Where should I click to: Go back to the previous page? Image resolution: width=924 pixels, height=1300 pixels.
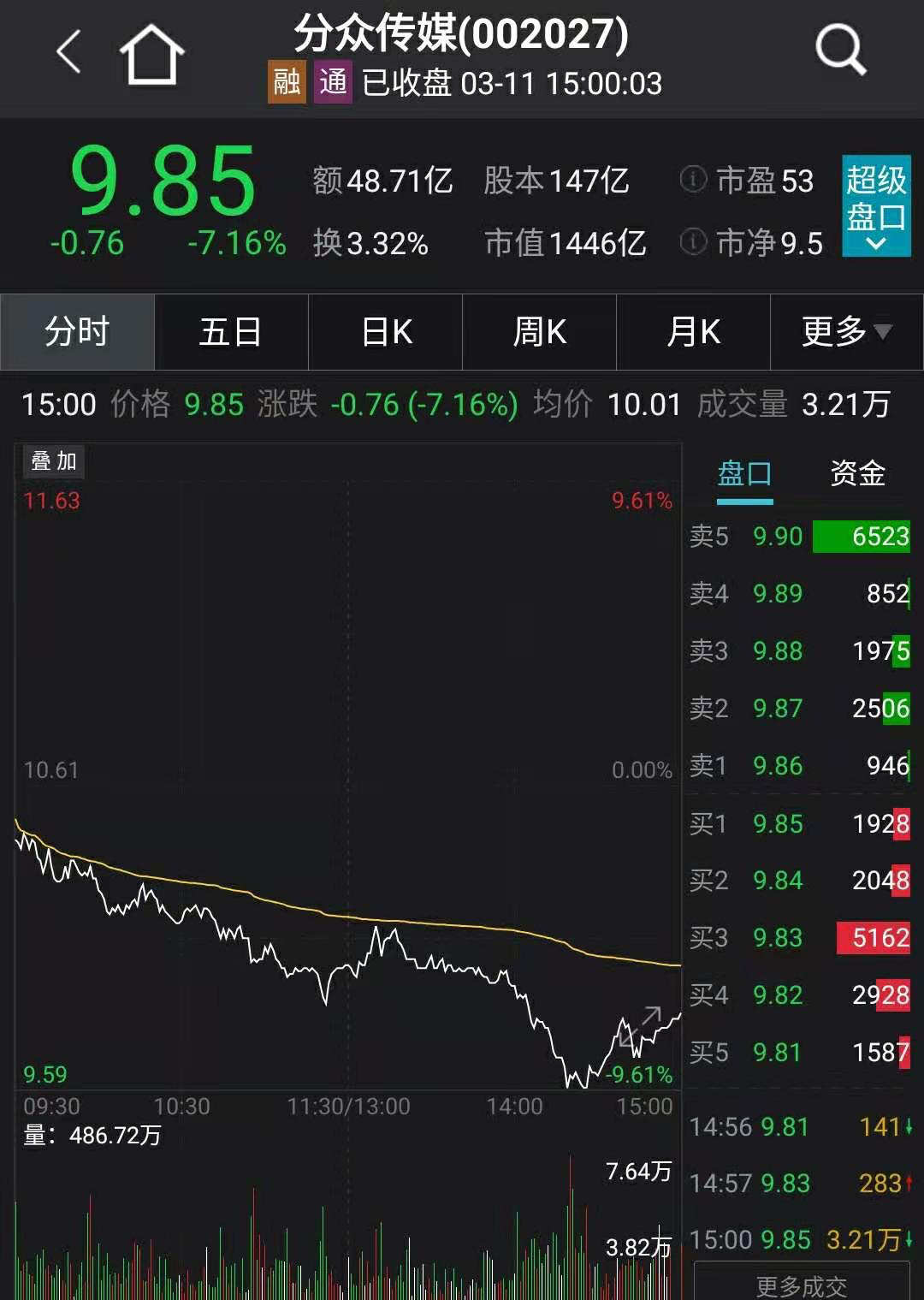pyautogui.click(x=68, y=51)
